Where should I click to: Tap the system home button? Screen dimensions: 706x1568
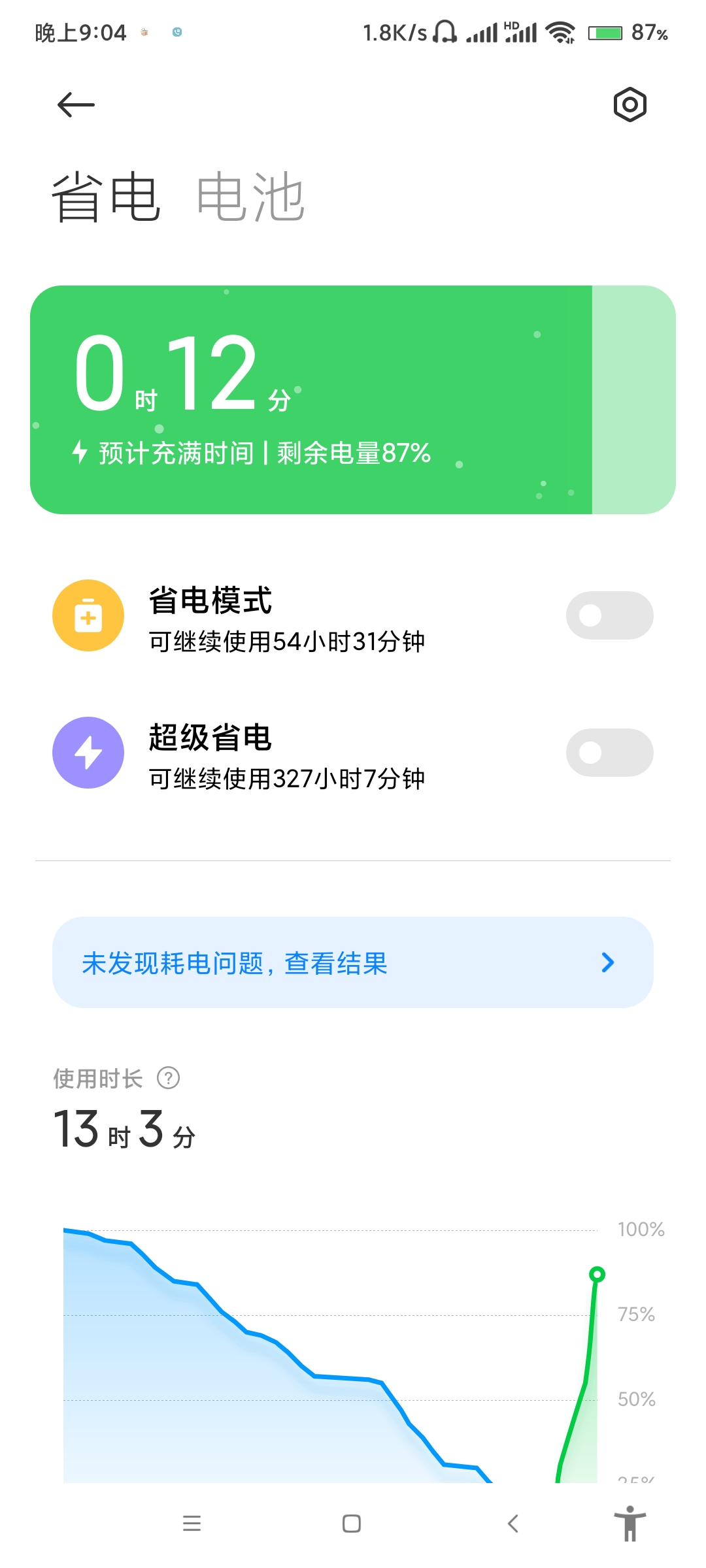click(352, 1524)
